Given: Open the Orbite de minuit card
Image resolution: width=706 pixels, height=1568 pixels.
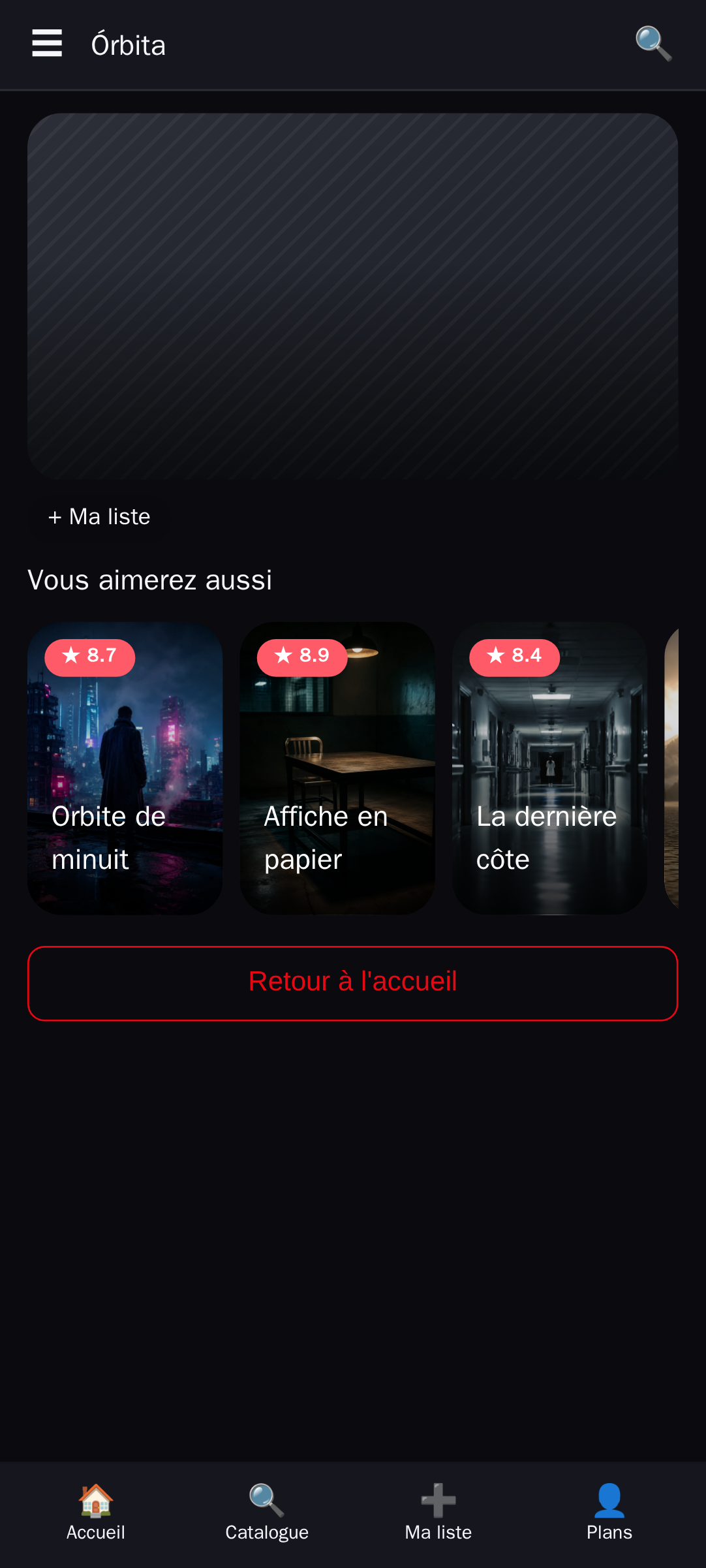Looking at the screenshot, I should coord(125,768).
